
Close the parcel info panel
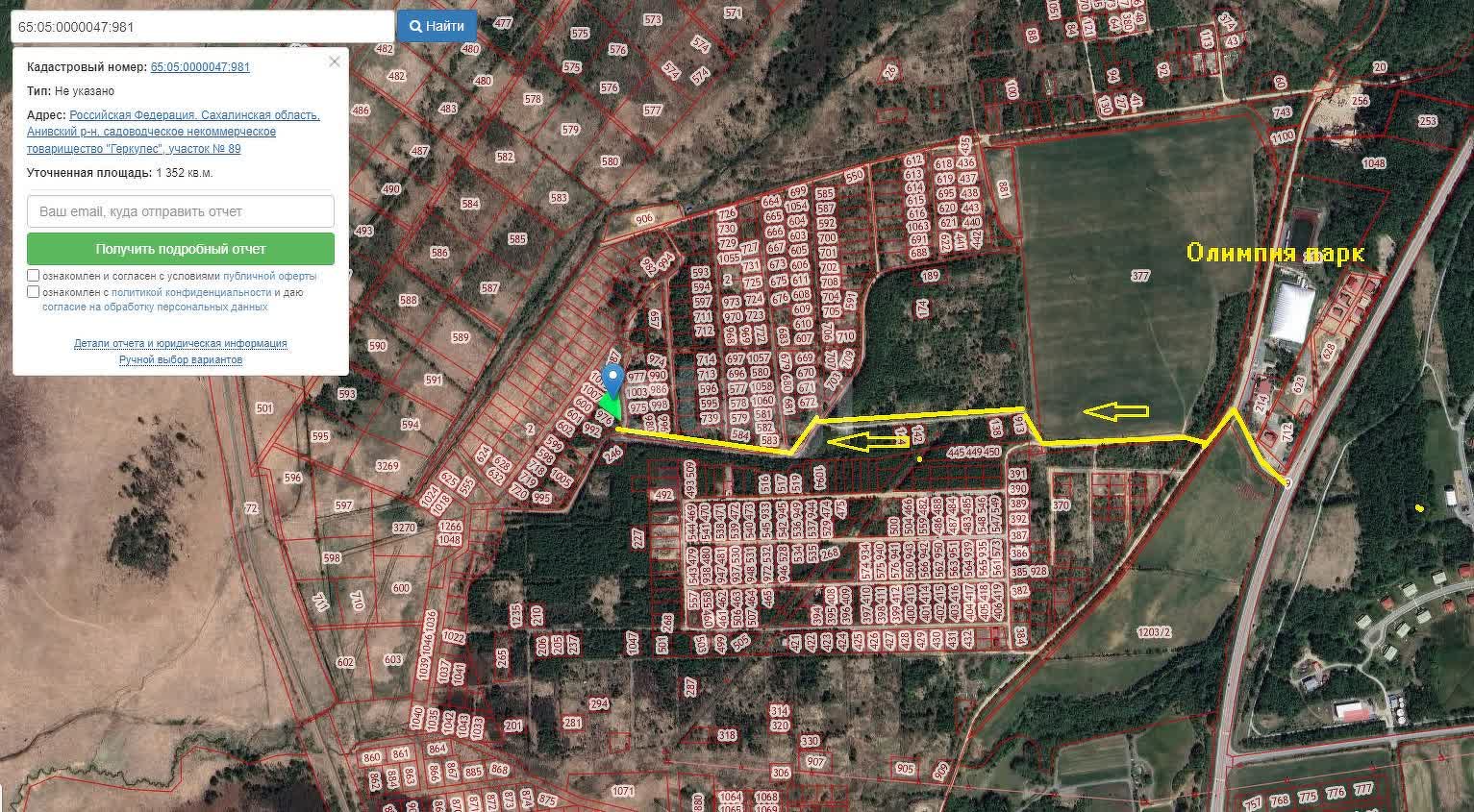tap(334, 62)
